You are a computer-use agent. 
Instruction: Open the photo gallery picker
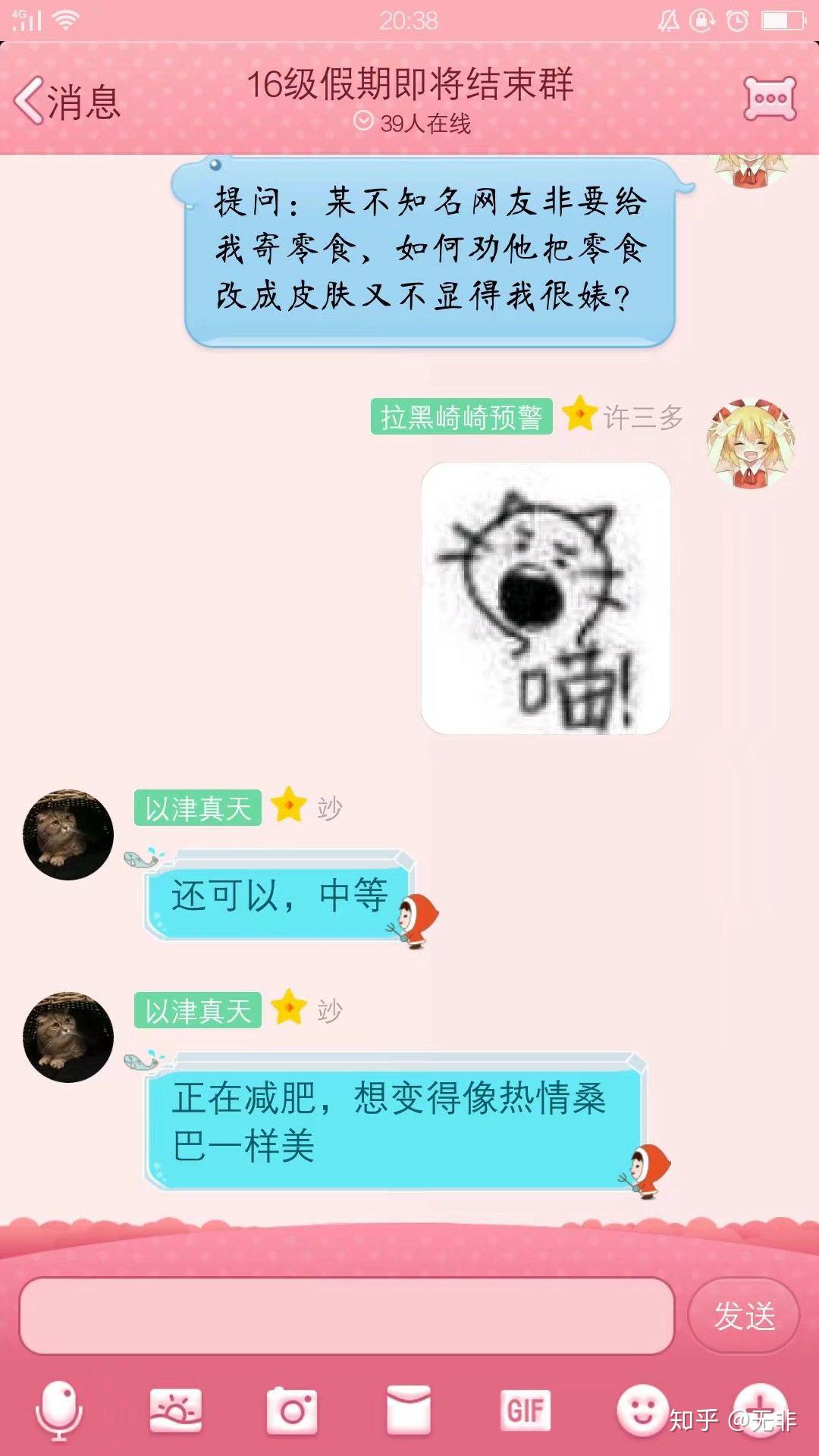click(x=176, y=1410)
